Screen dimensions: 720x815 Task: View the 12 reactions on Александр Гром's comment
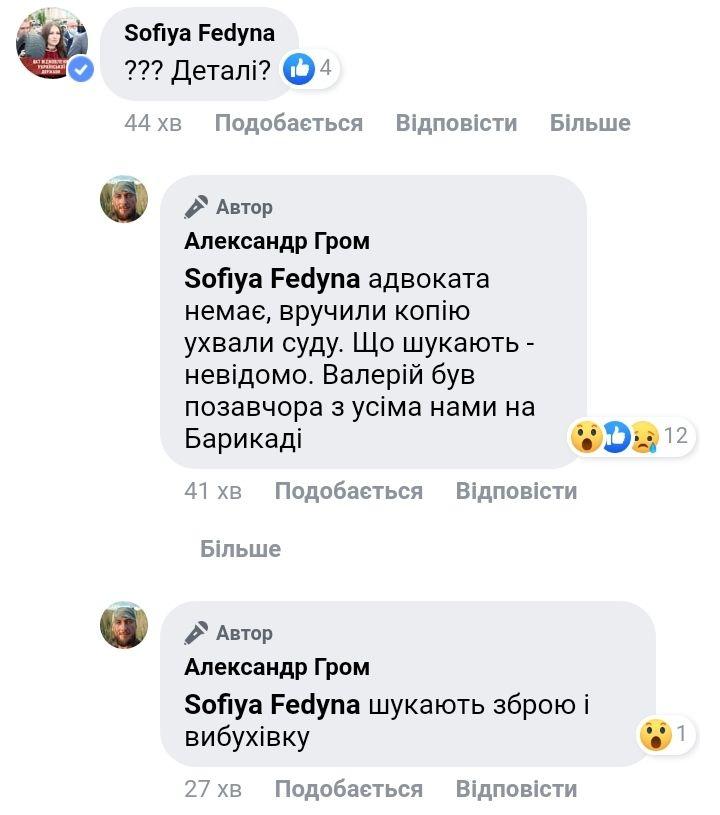point(630,436)
